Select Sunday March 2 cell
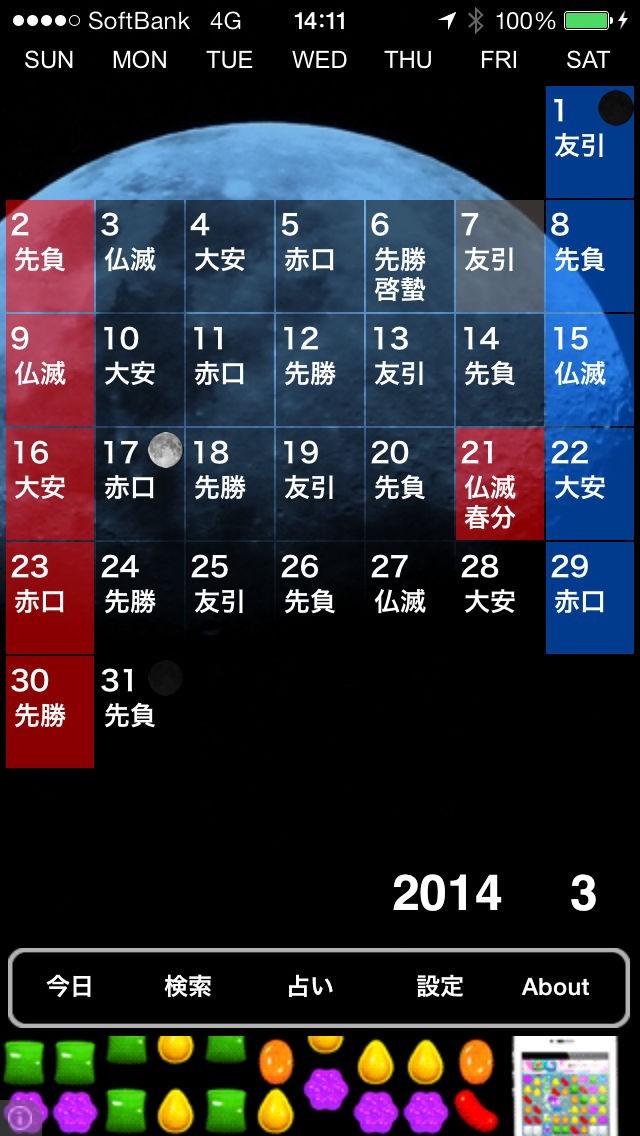640x1136 pixels. click(x=50, y=257)
